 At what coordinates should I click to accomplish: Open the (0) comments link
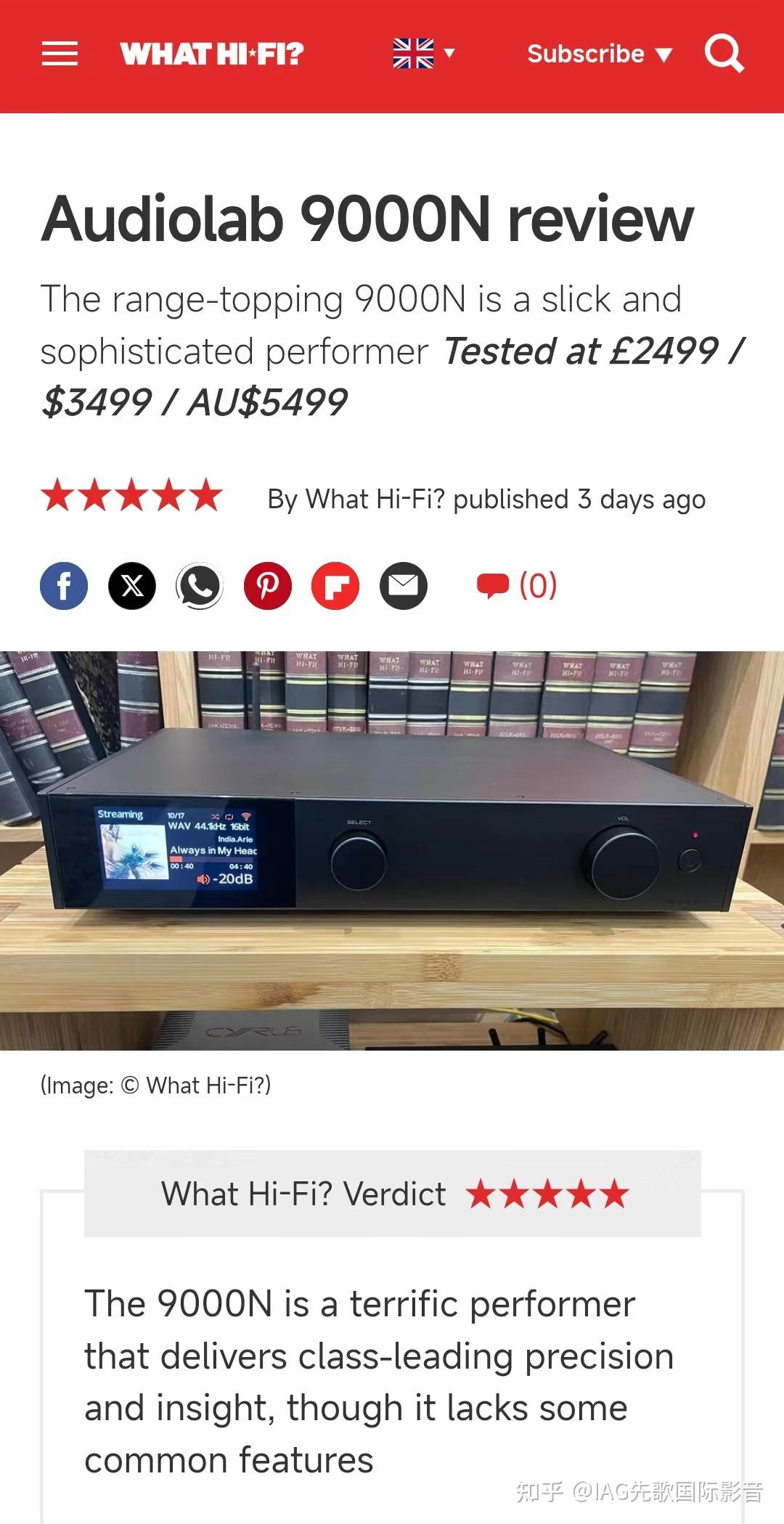[537, 585]
